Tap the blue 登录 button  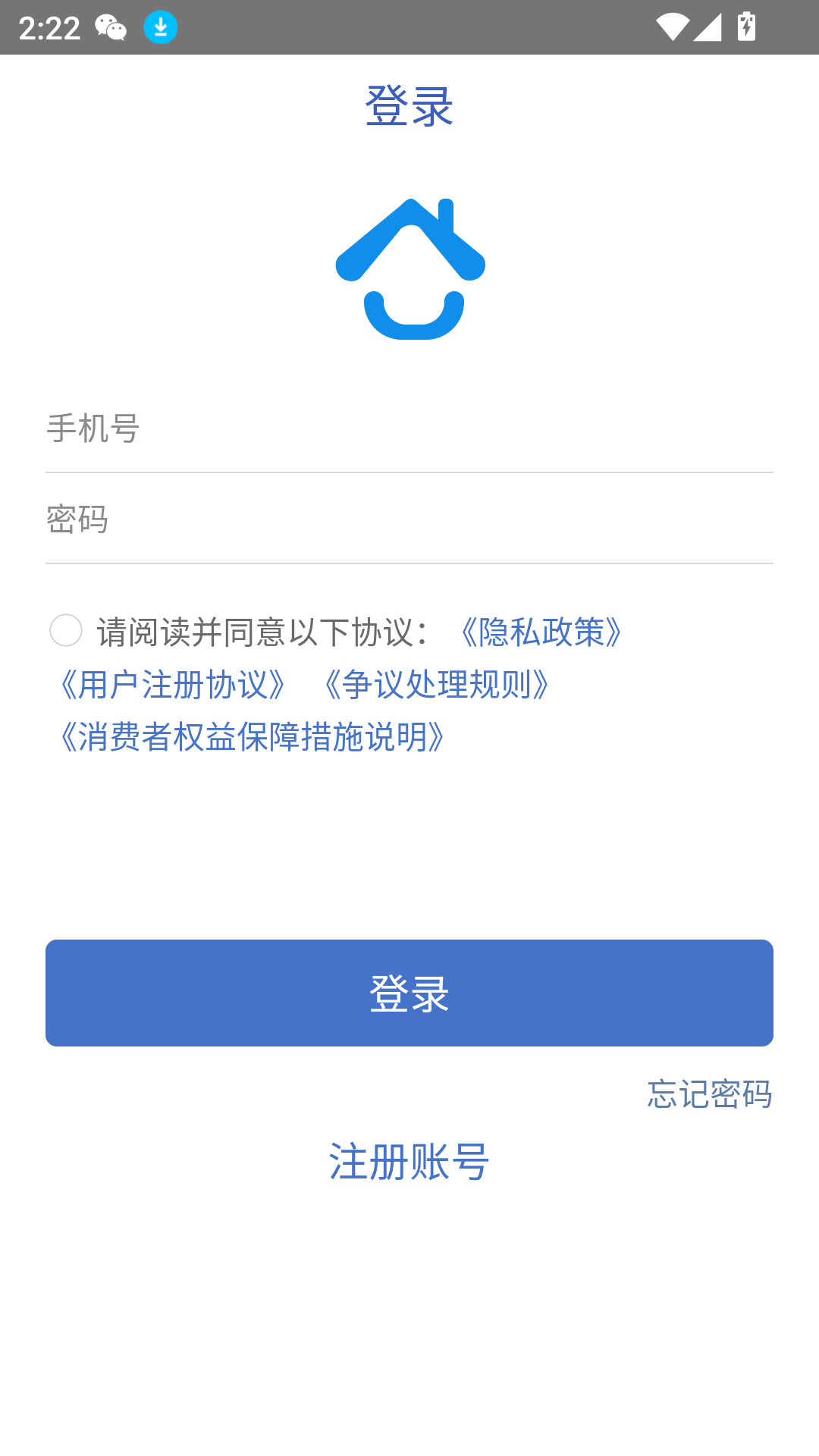[409, 993]
